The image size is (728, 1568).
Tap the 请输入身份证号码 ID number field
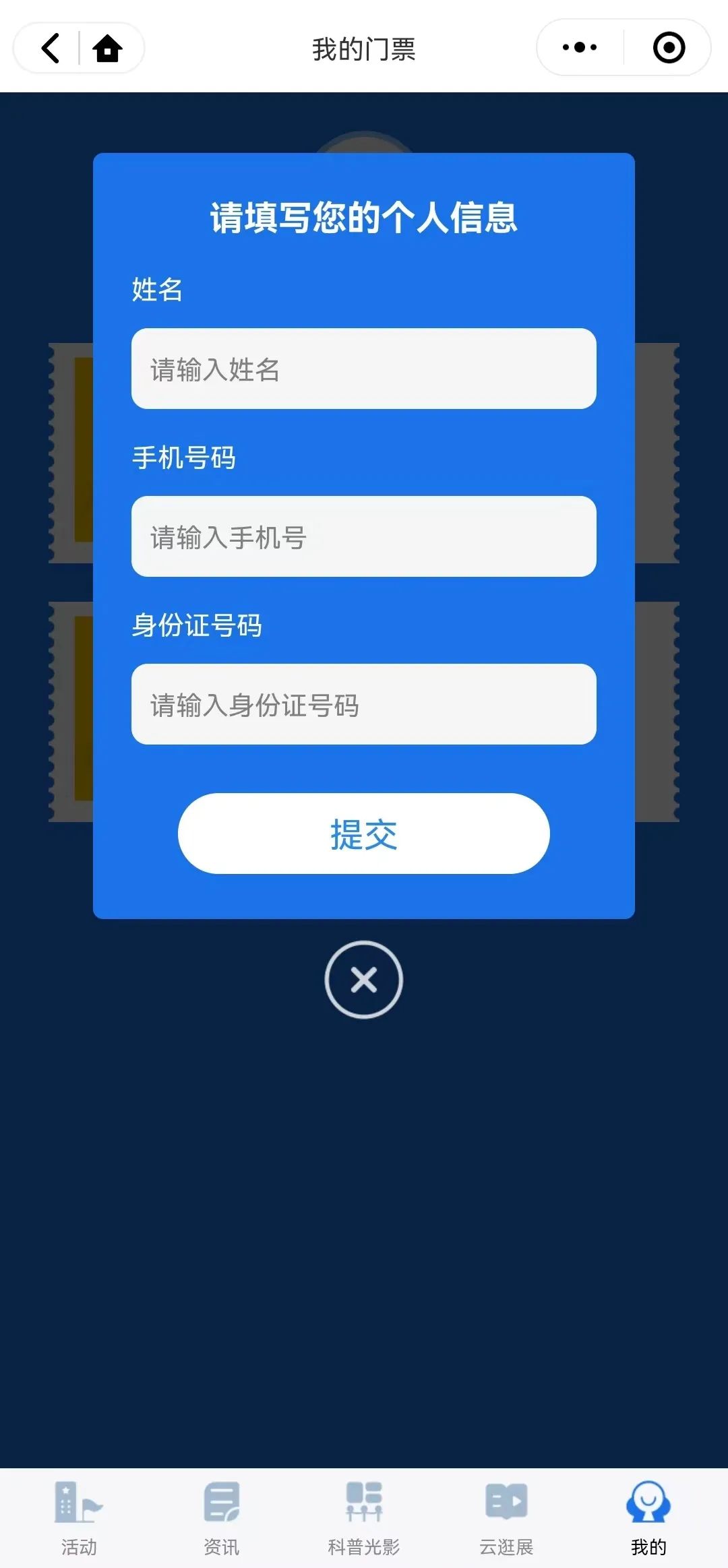click(x=364, y=704)
